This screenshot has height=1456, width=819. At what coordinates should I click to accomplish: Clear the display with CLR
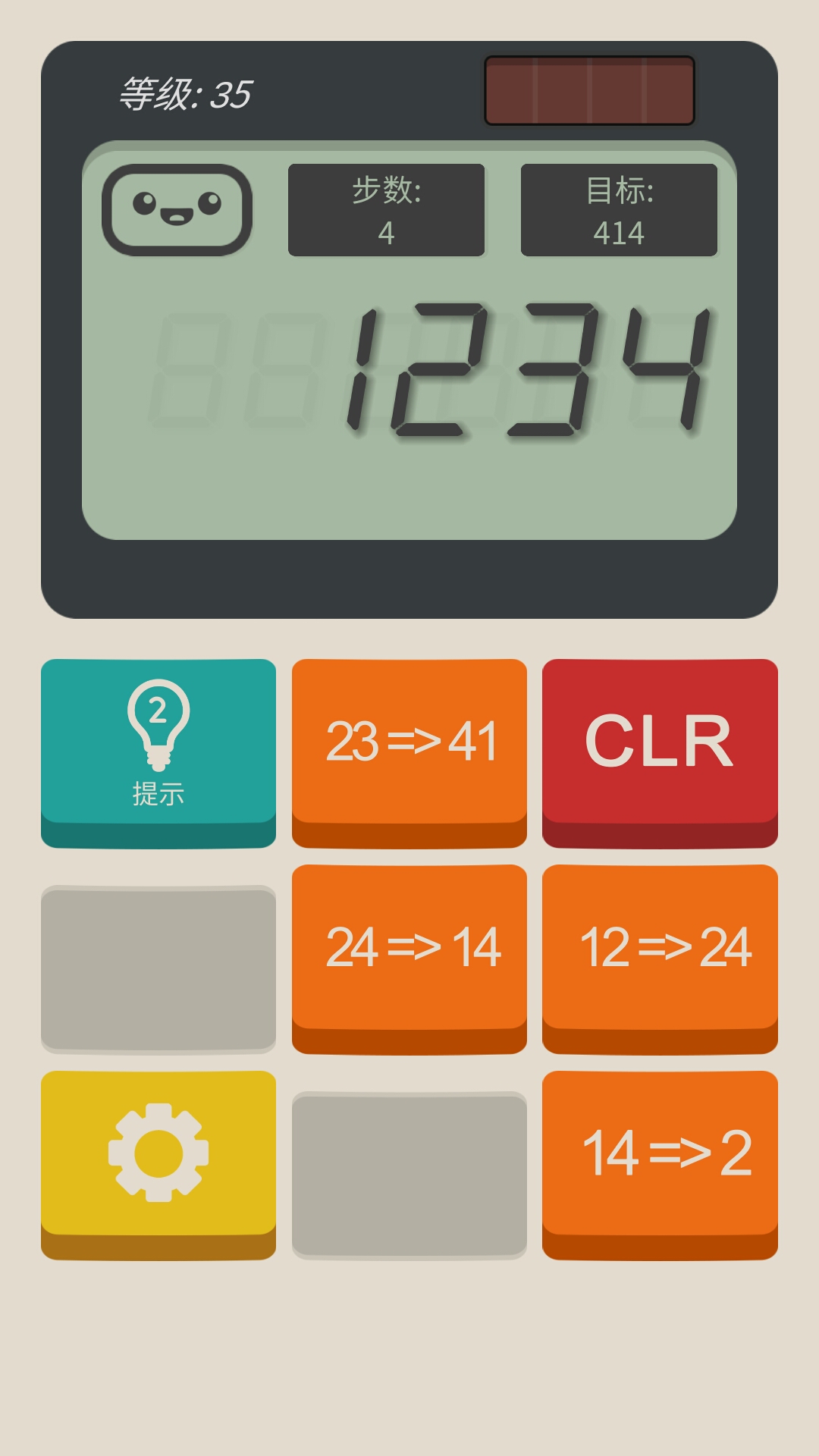tap(660, 752)
